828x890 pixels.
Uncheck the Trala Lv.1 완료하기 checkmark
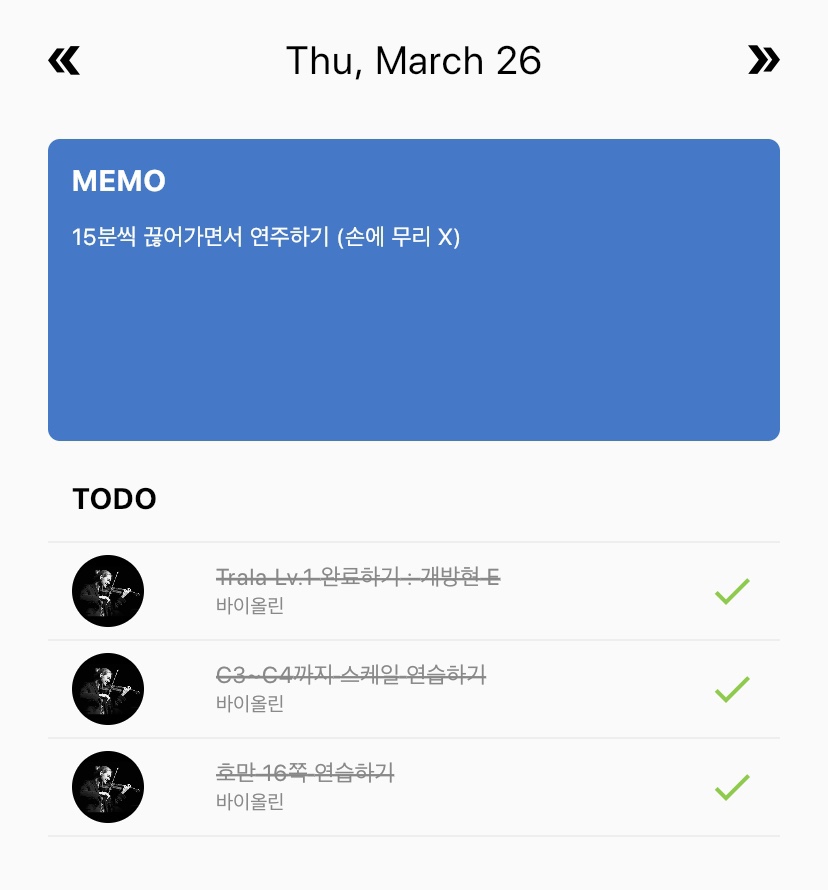coord(732,592)
